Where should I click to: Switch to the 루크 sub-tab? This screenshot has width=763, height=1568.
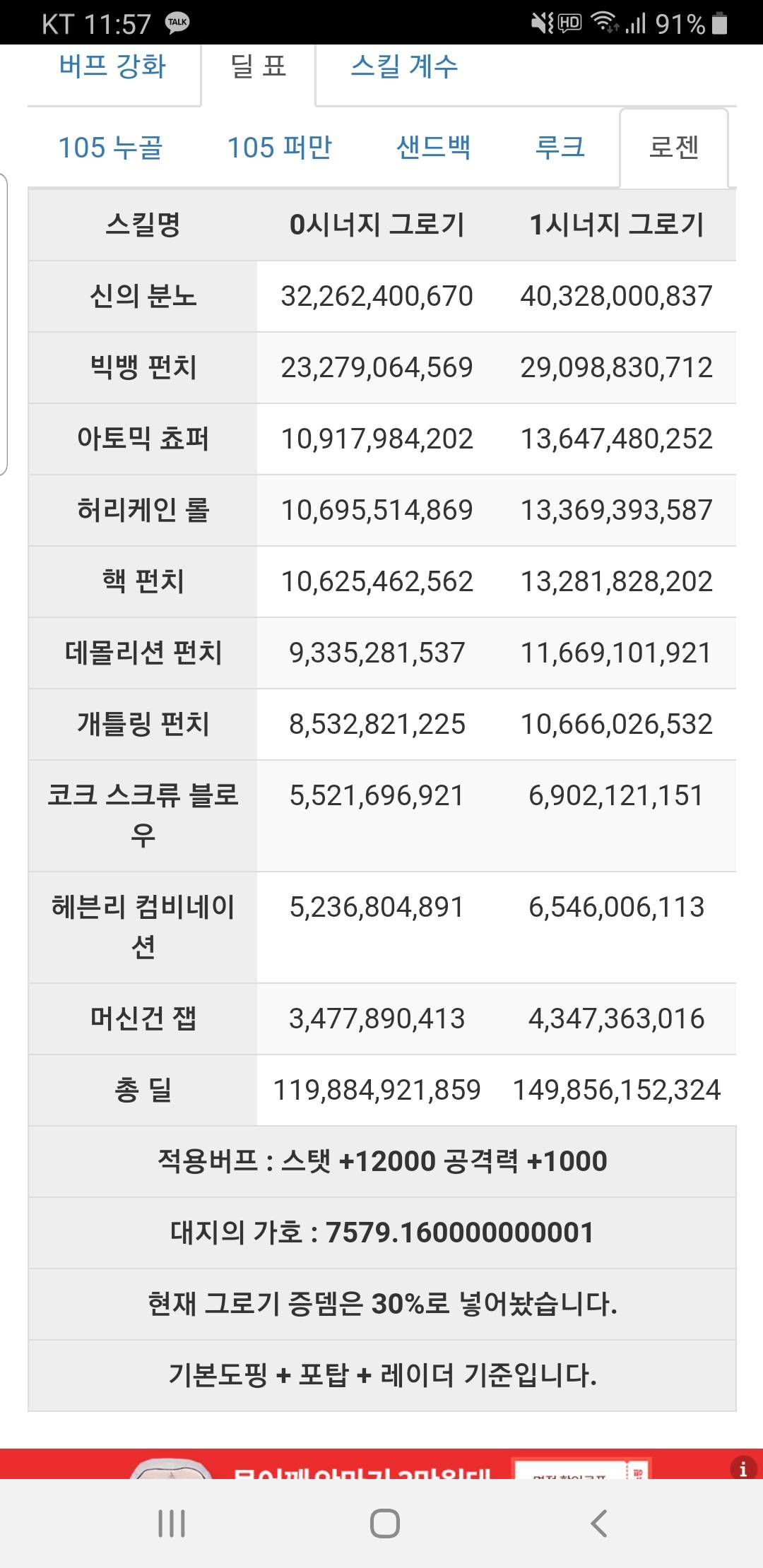(x=560, y=148)
